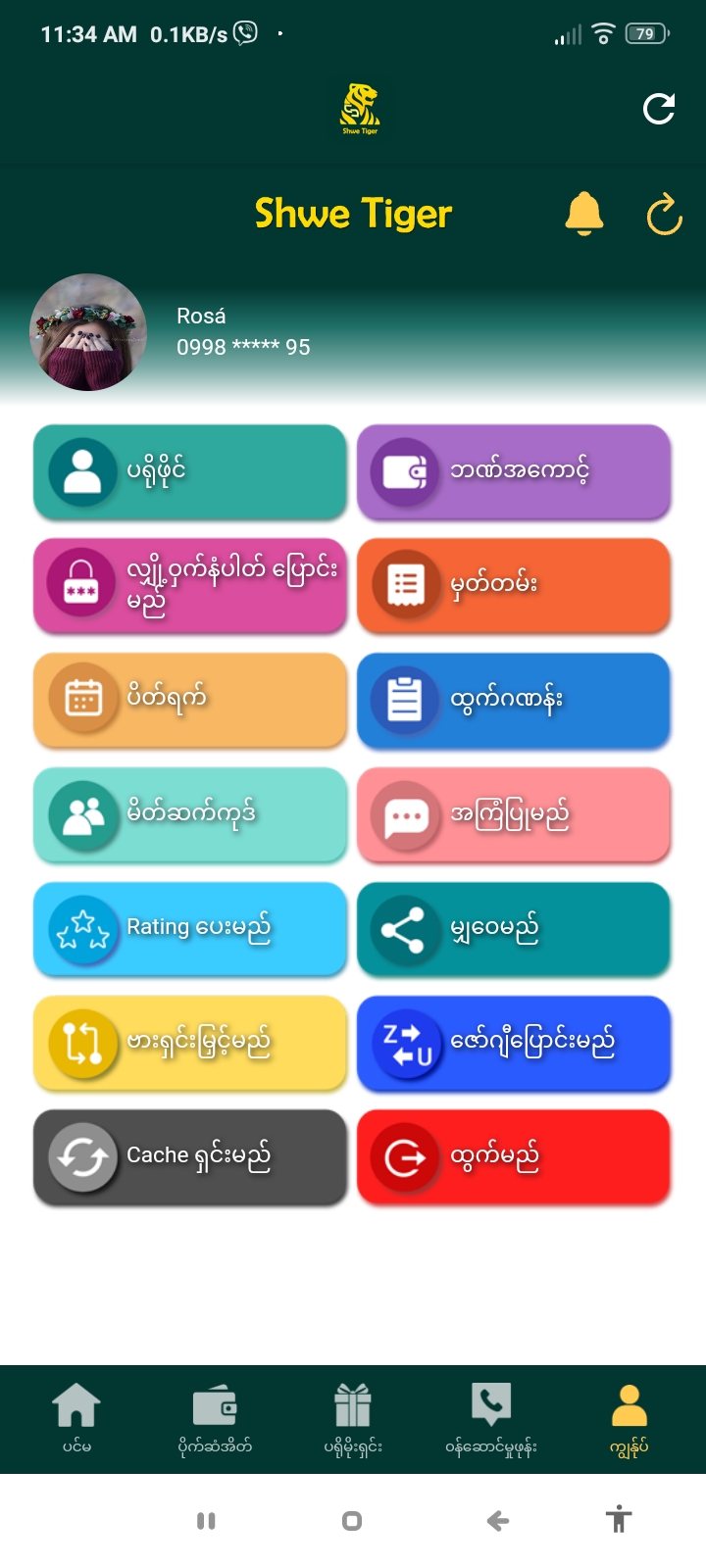Image resolution: width=706 pixels, height=1568 pixels.
Task: Open the notifications bell
Action: 584,214
